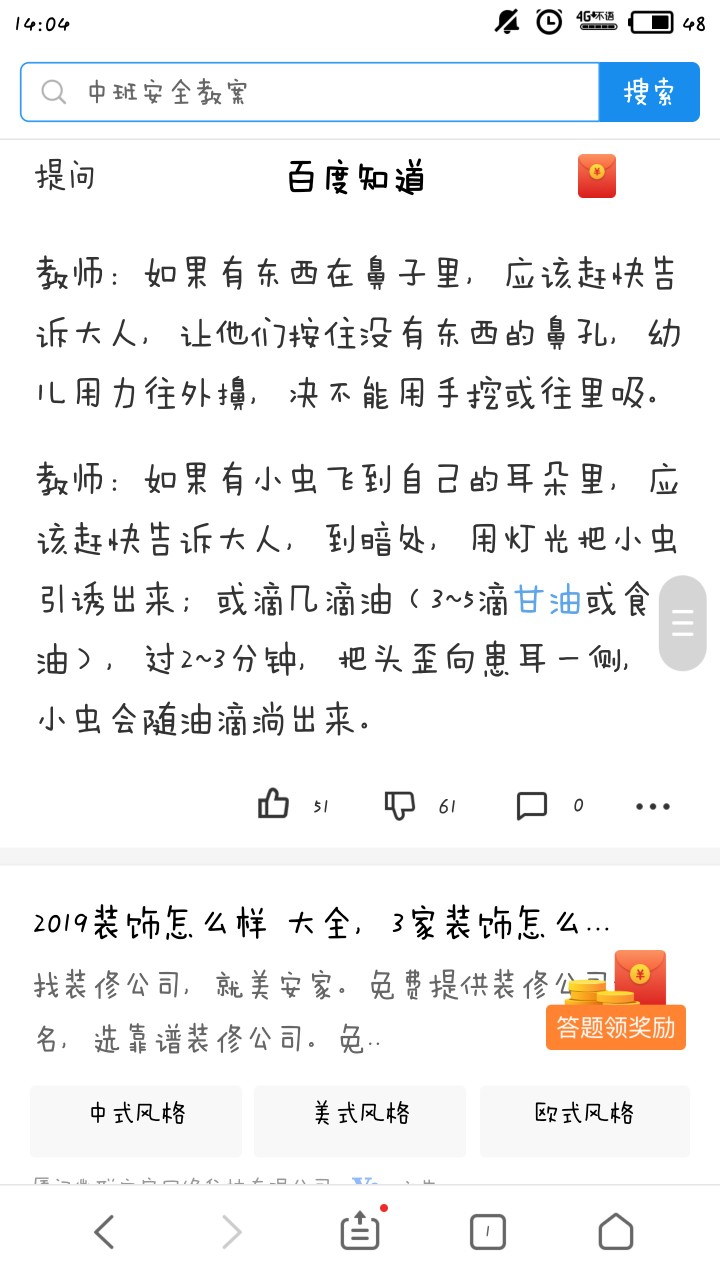Like the answer with thumbs up
This screenshot has height=1280, width=720.
coord(274,805)
